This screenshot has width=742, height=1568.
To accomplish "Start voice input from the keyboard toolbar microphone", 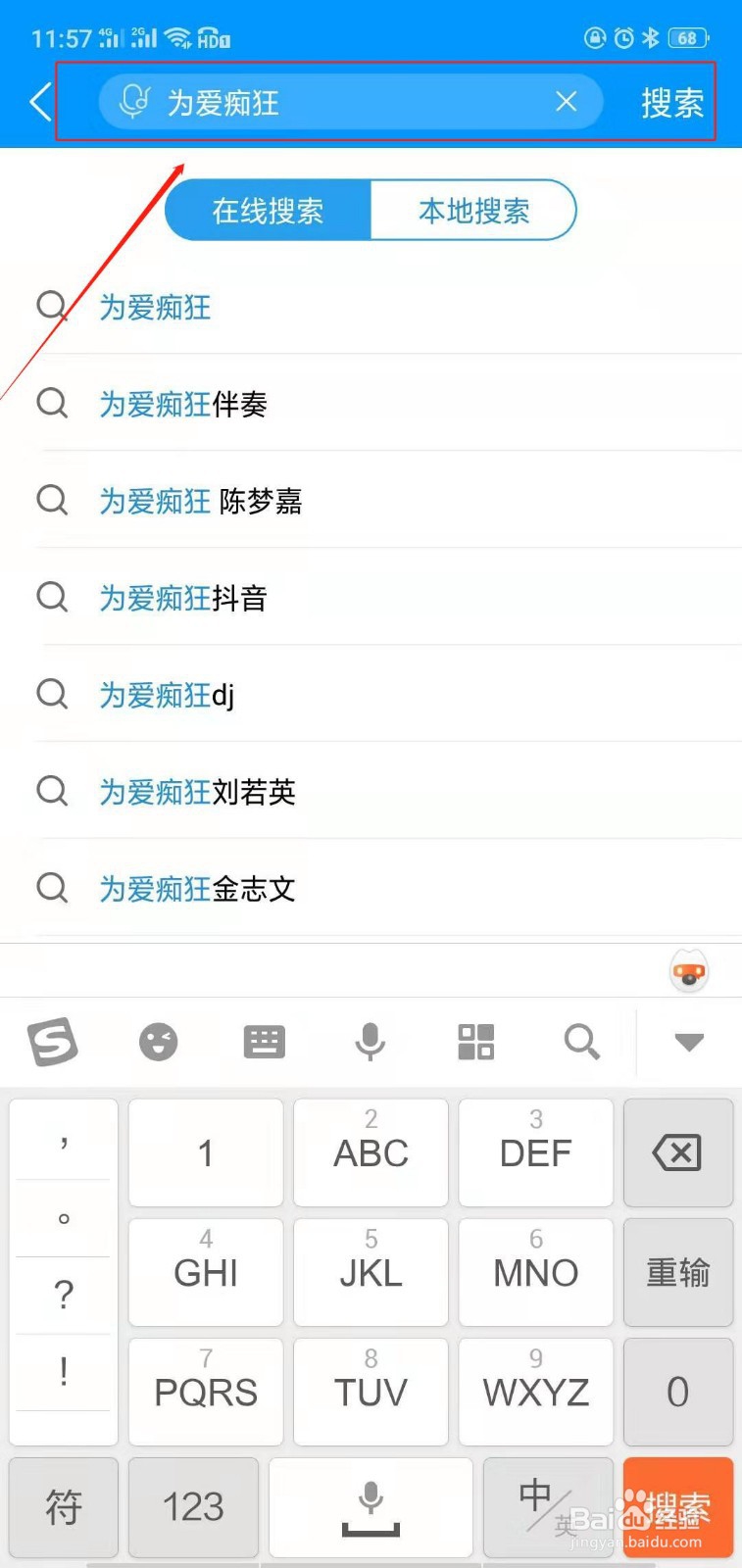I will click(x=370, y=1042).
